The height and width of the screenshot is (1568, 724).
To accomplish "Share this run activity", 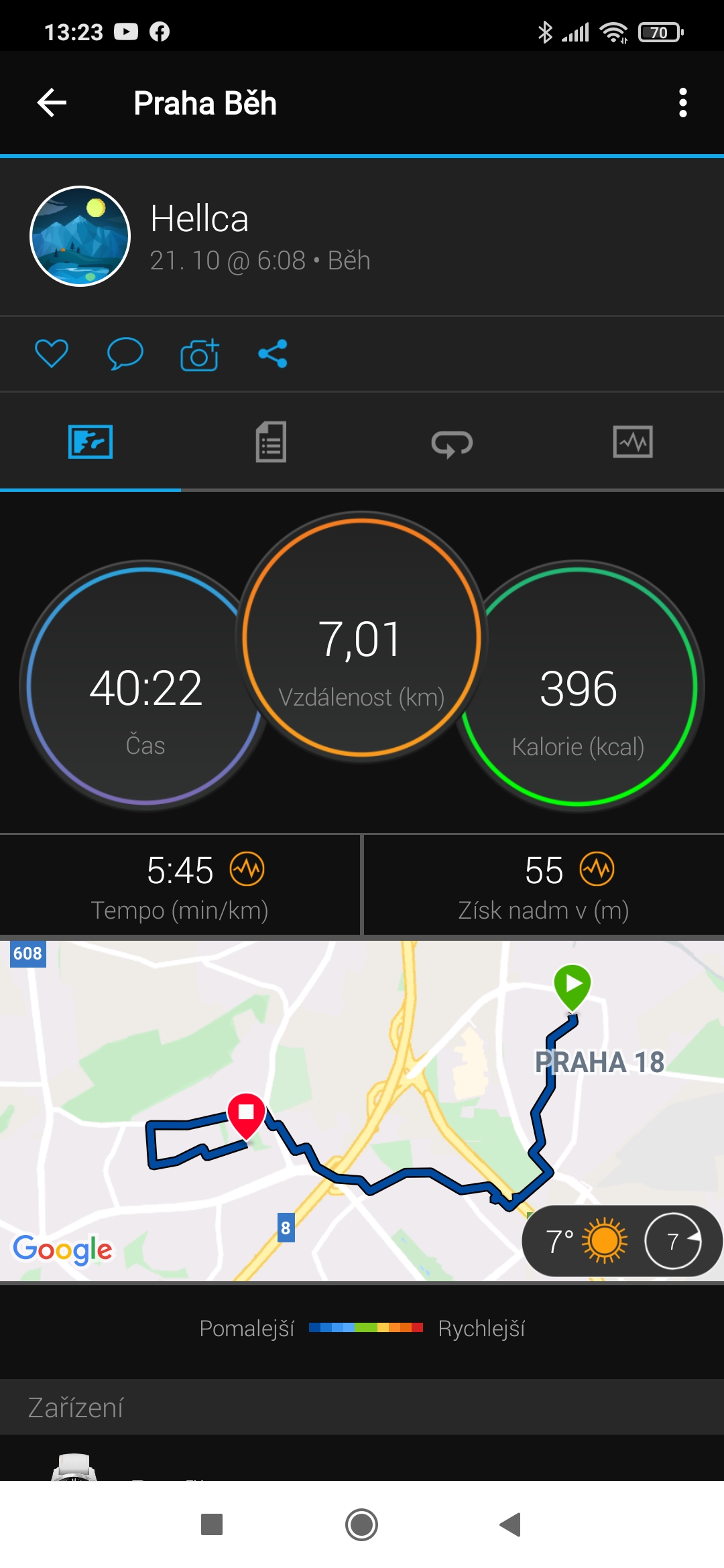I will [273, 353].
